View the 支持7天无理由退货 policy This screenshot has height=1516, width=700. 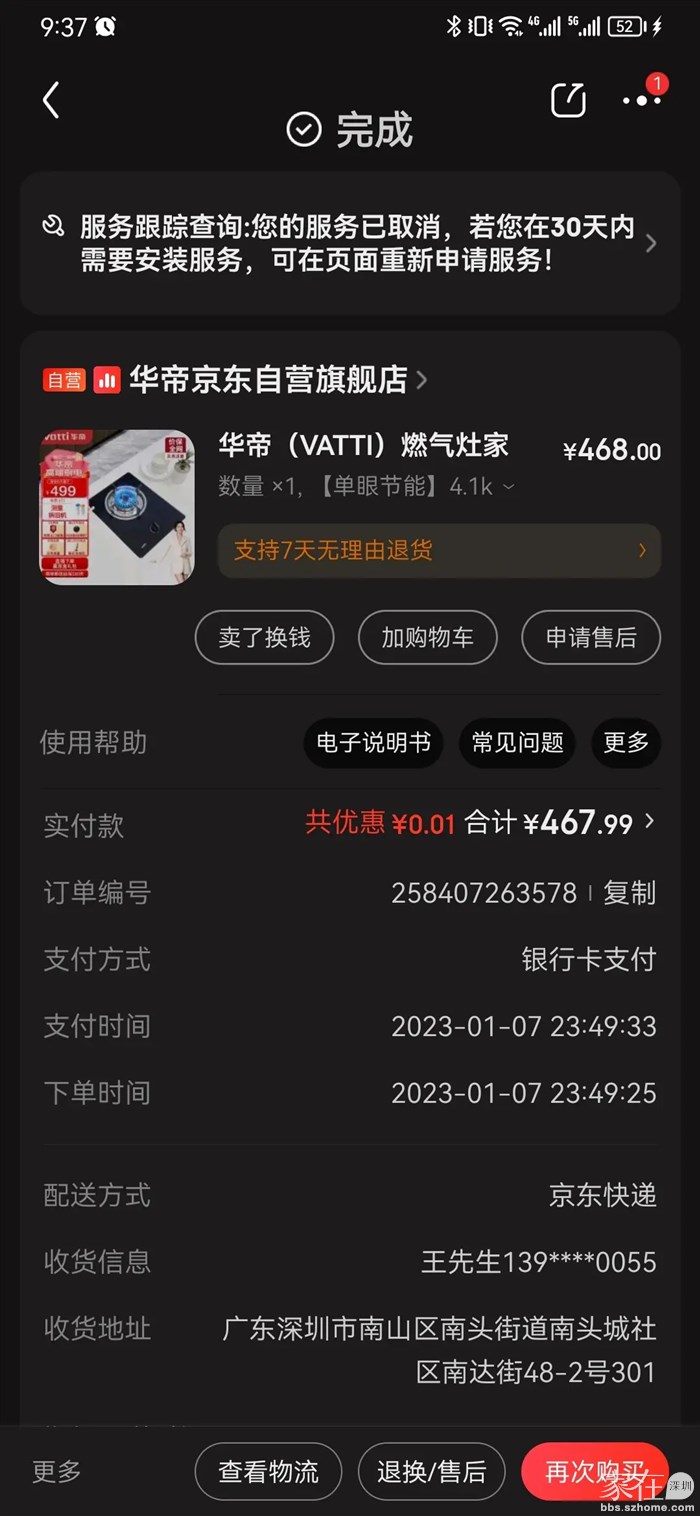pos(439,551)
